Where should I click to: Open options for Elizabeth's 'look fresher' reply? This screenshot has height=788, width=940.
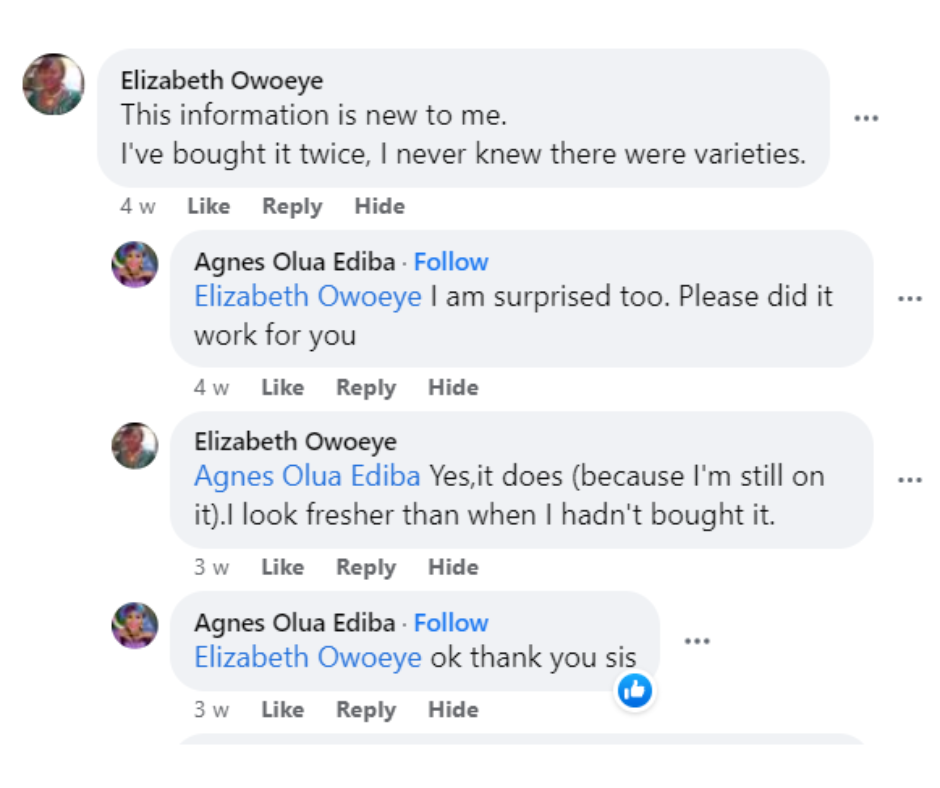[909, 480]
